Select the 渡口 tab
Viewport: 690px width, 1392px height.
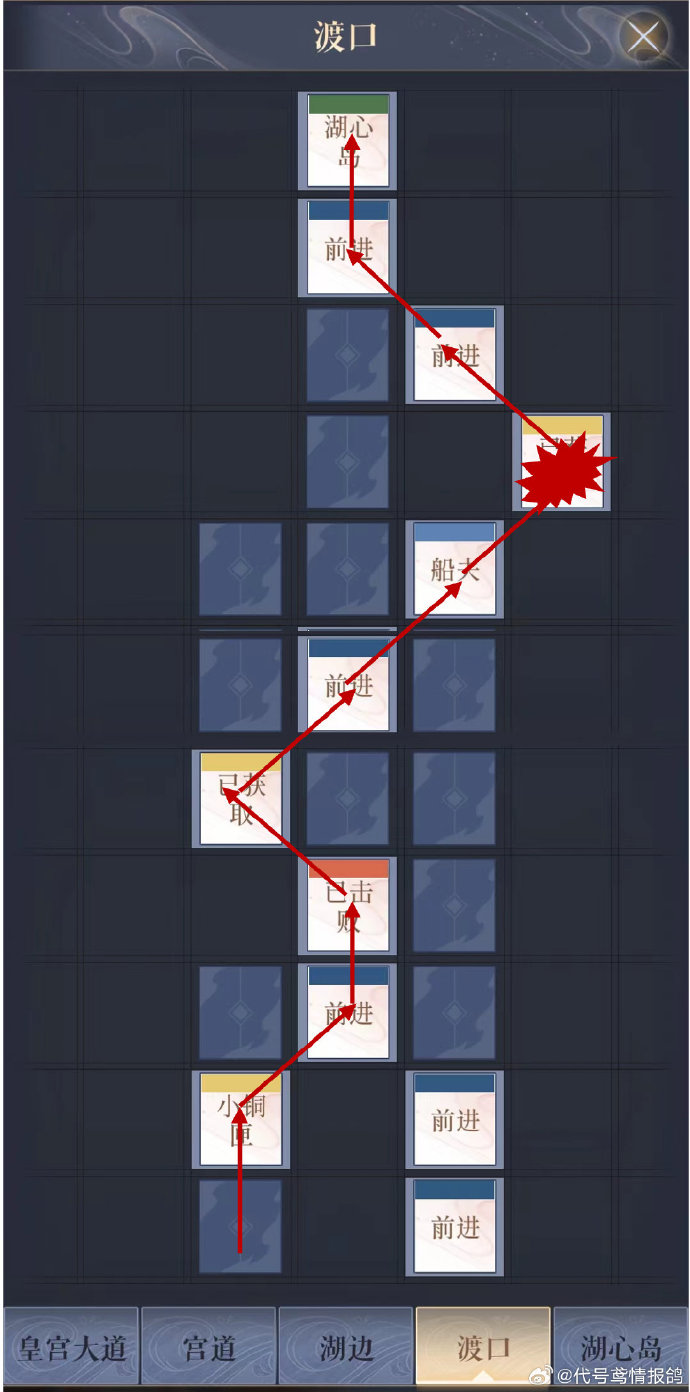[x=483, y=1347]
